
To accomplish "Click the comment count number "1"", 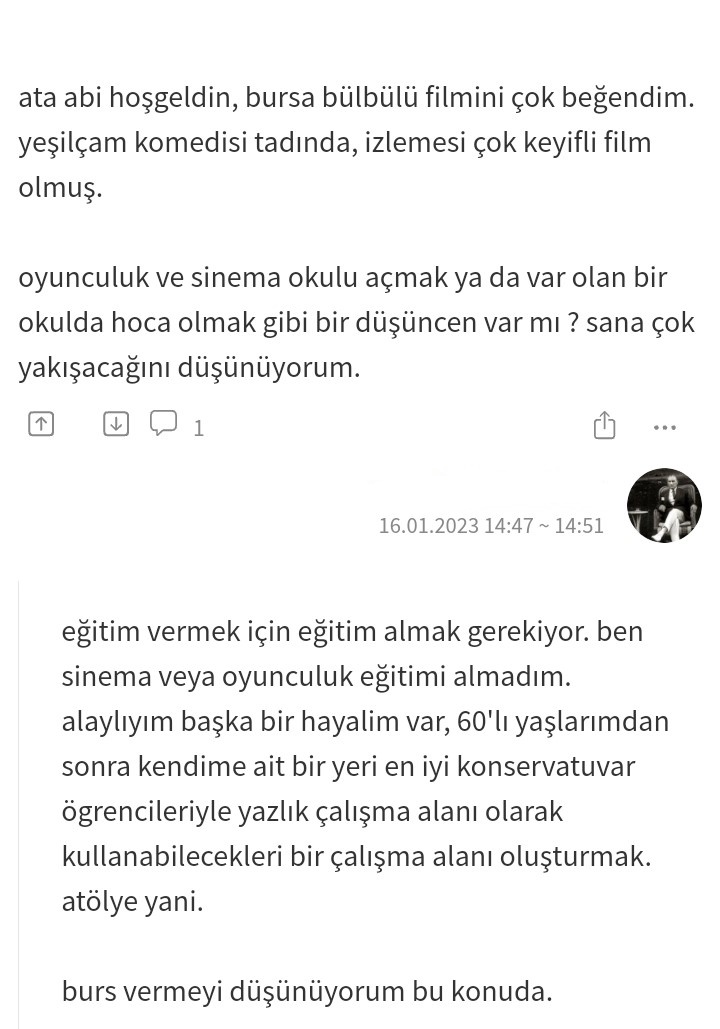I will coord(198,427).
